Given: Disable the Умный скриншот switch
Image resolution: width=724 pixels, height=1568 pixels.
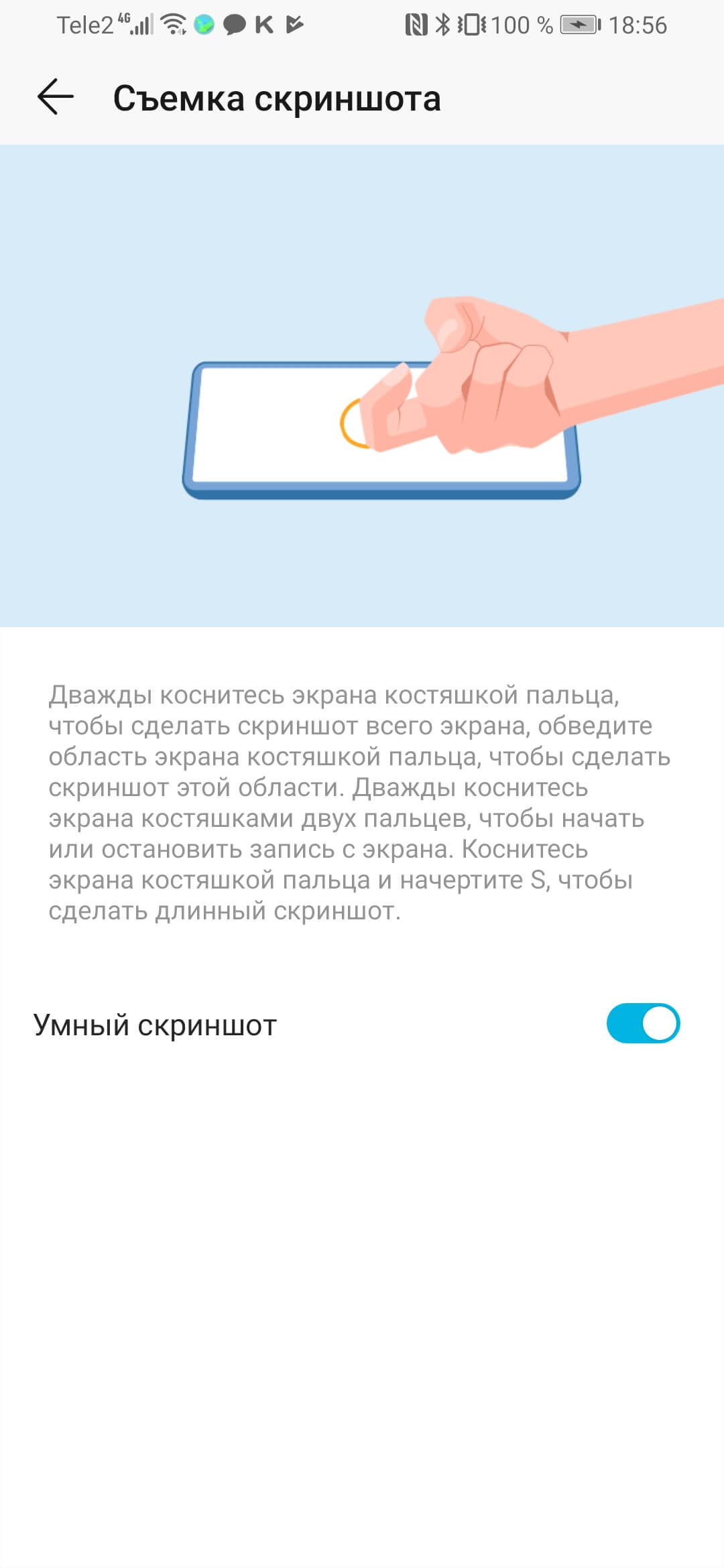Looking at the screenshot, I should click(x=643, y=1023).
